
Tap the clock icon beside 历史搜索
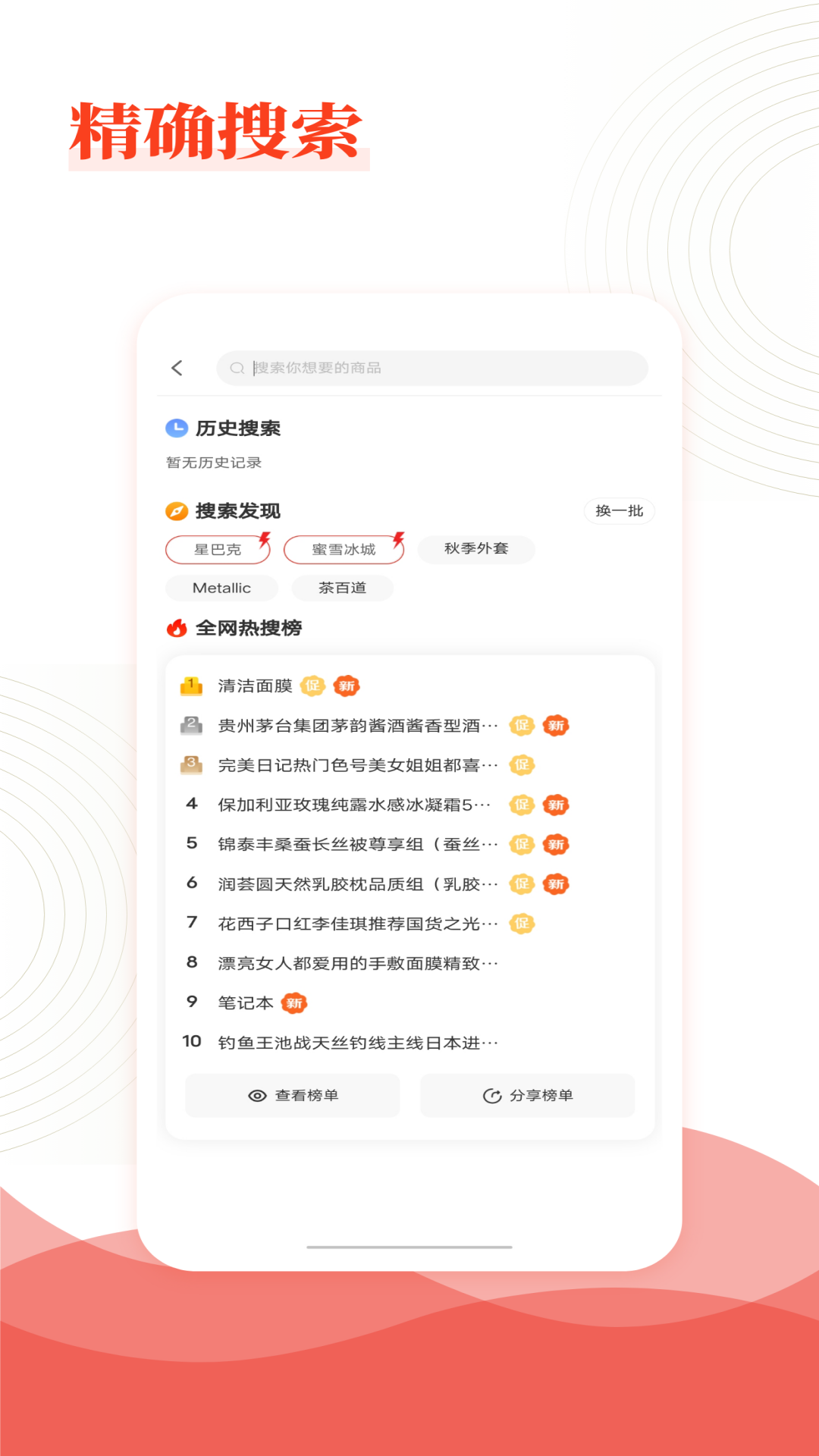[176, 427]
